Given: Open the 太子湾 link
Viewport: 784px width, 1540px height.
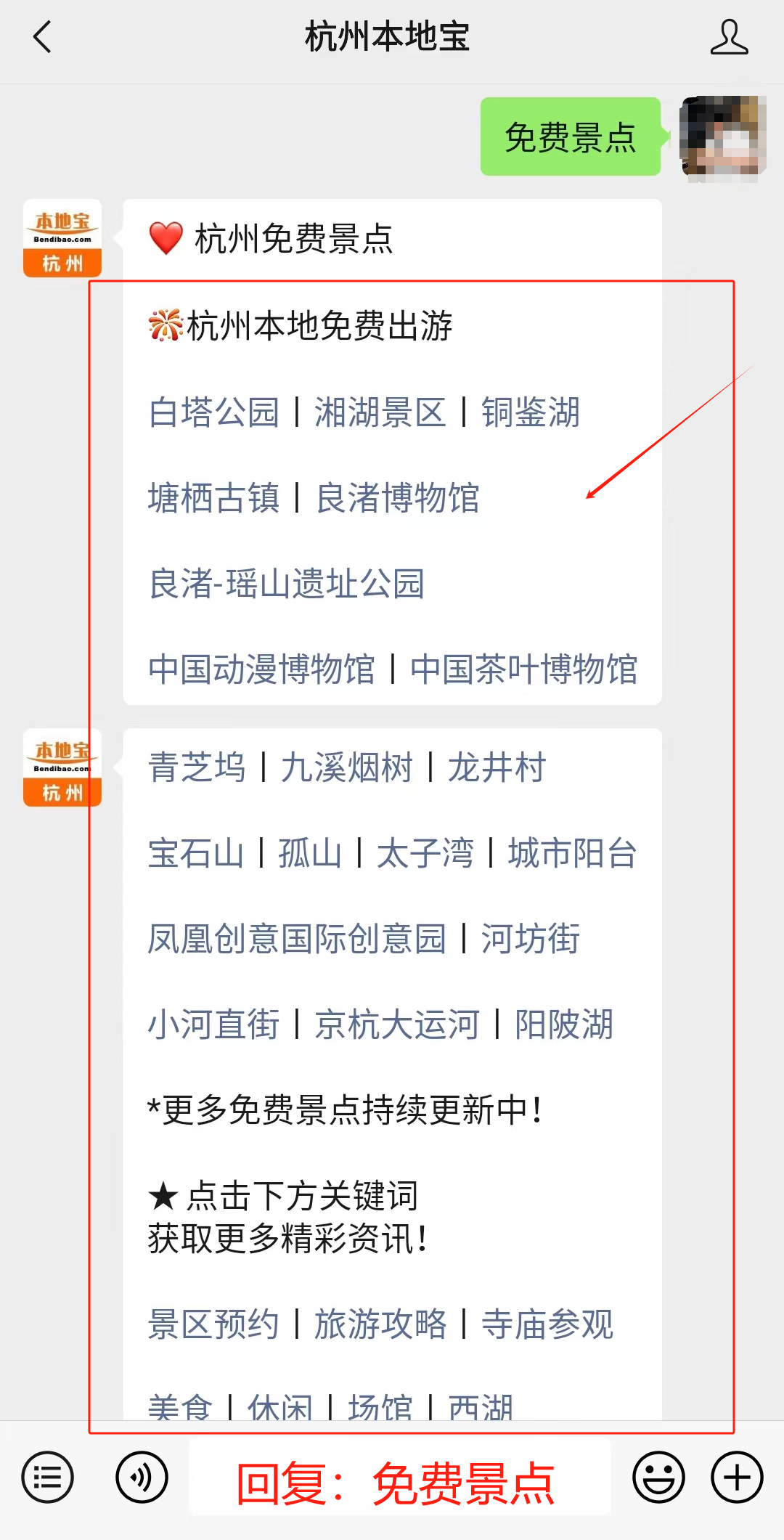Looking at the screenshot, I should [425, 853].
